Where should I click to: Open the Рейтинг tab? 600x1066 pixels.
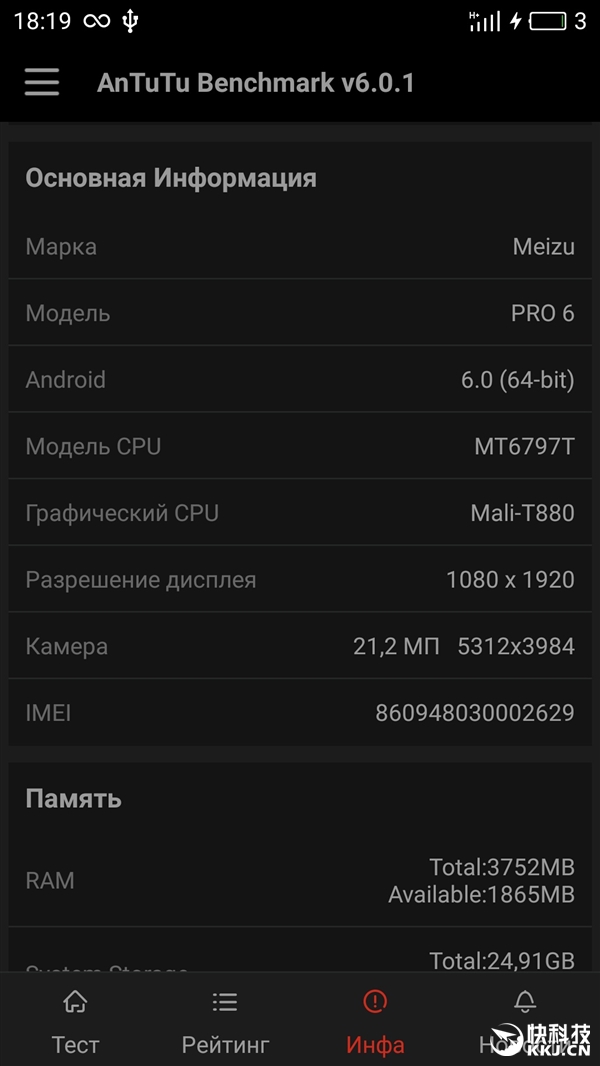click(225, 1020)
